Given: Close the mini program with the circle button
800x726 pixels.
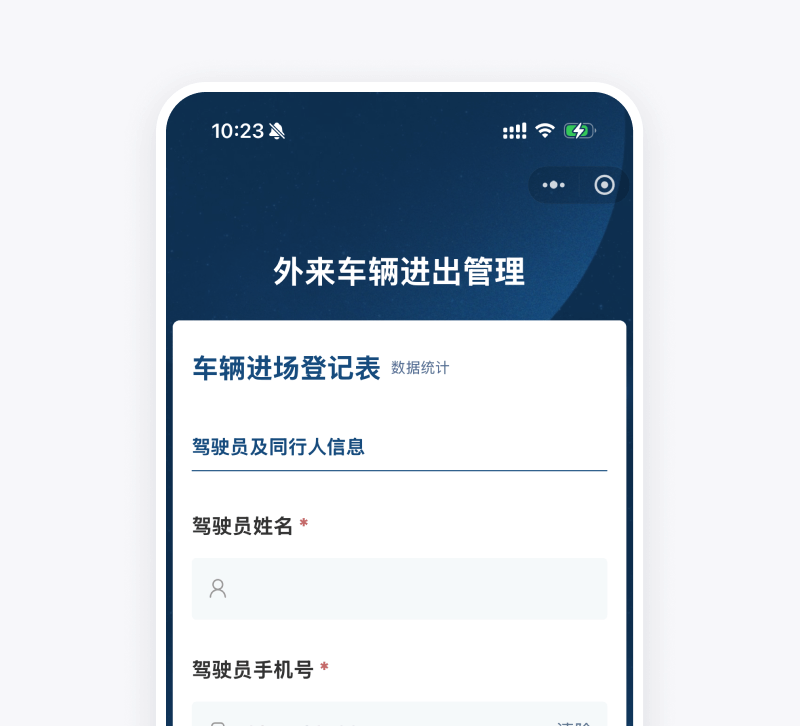Looking at the screenshot, I should click(x=604, y=185).
